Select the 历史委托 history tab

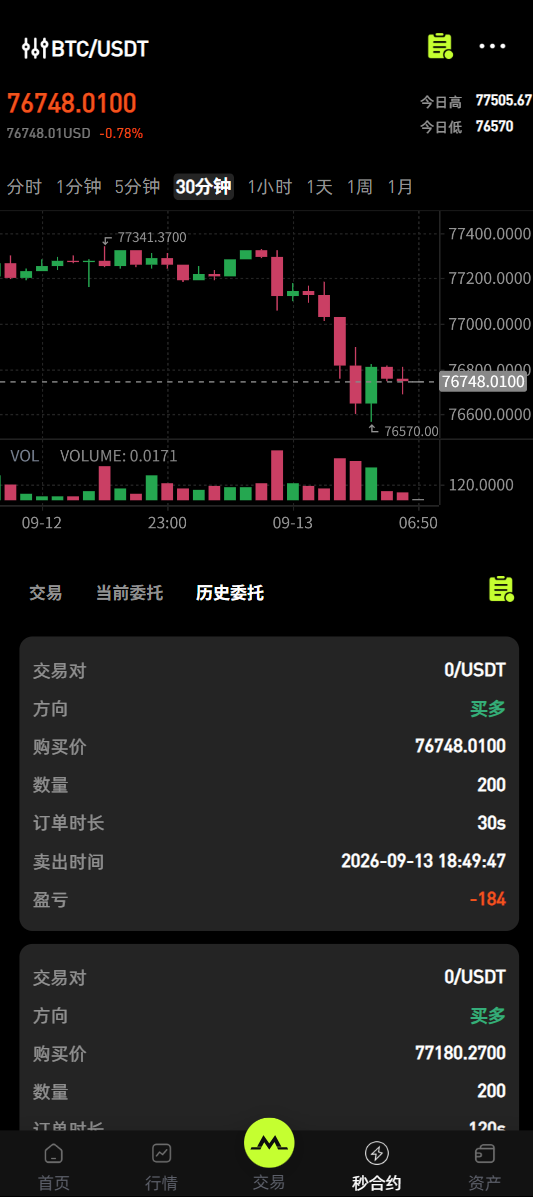[x=230, y=592]
